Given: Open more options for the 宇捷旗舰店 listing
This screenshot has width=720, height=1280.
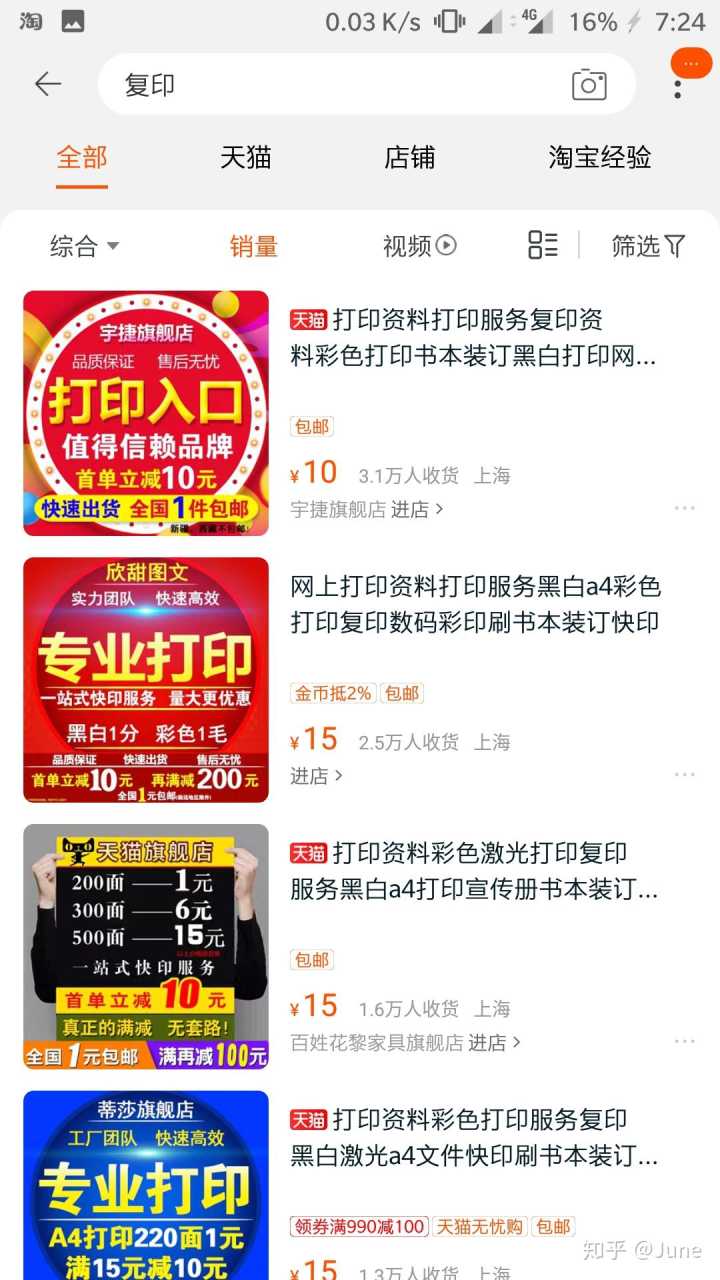Looking at the screenshot, I should click(684, 509).
